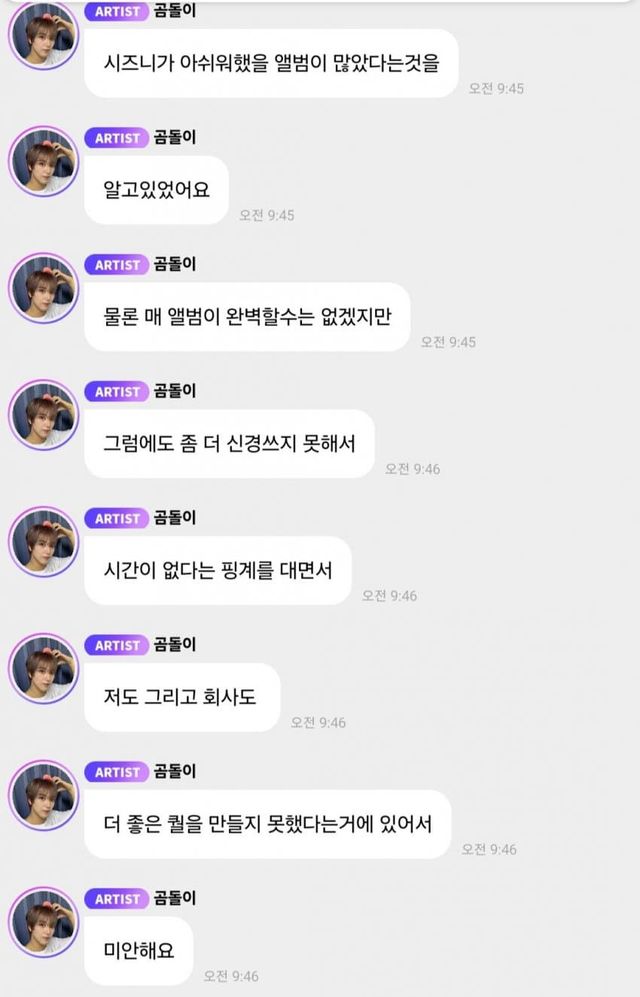Open avatar beside the '시간이 없다는 핑계를 대면서' message
The image size is (640, 997).
(43, 541)
